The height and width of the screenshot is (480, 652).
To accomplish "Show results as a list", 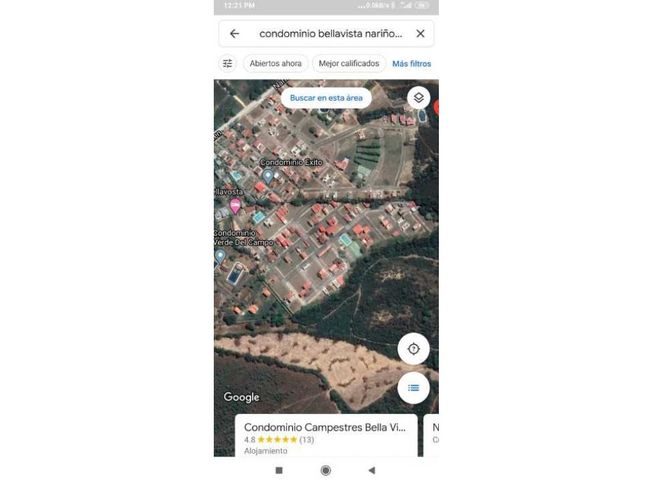I will [x=413, y=387].
